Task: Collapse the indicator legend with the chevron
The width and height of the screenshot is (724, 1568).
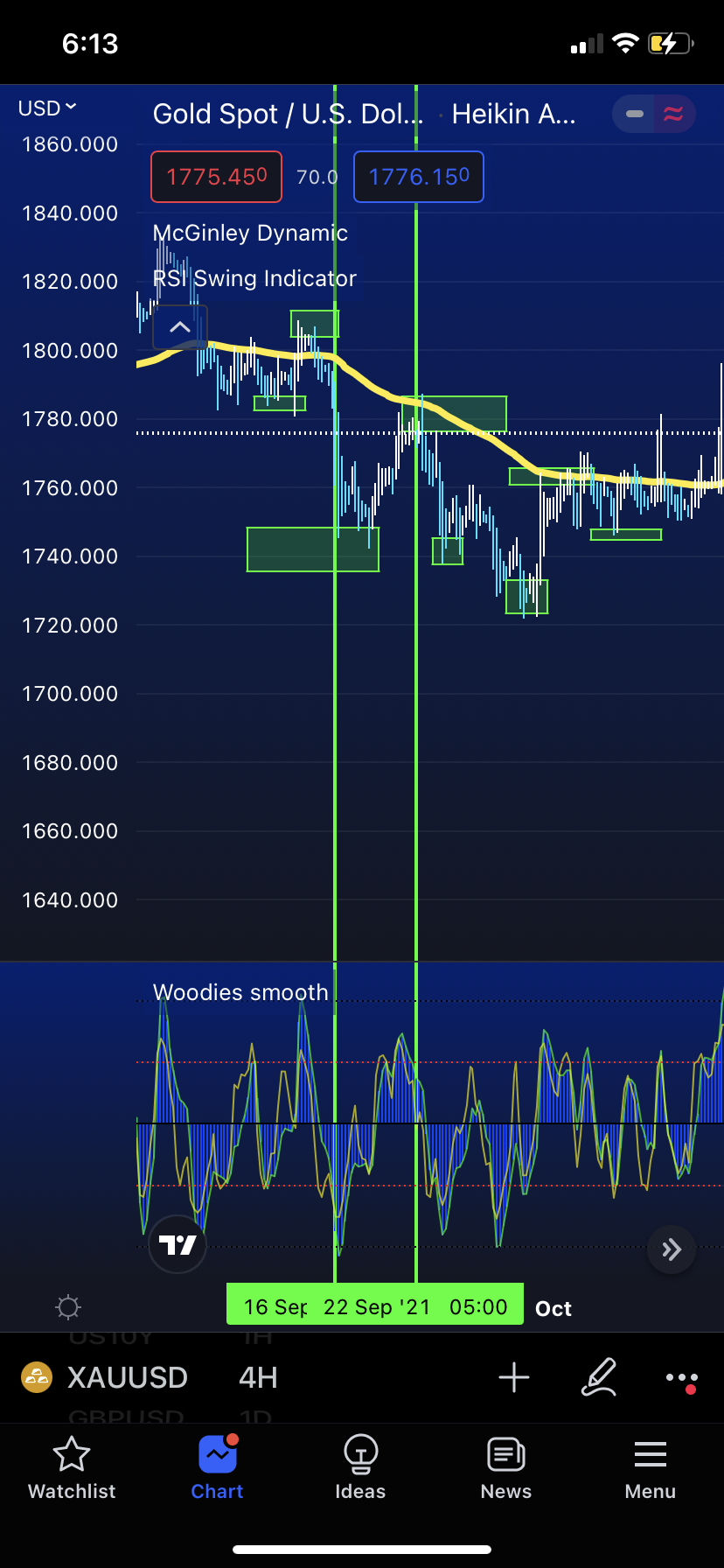Action: (x=180, y=327)
